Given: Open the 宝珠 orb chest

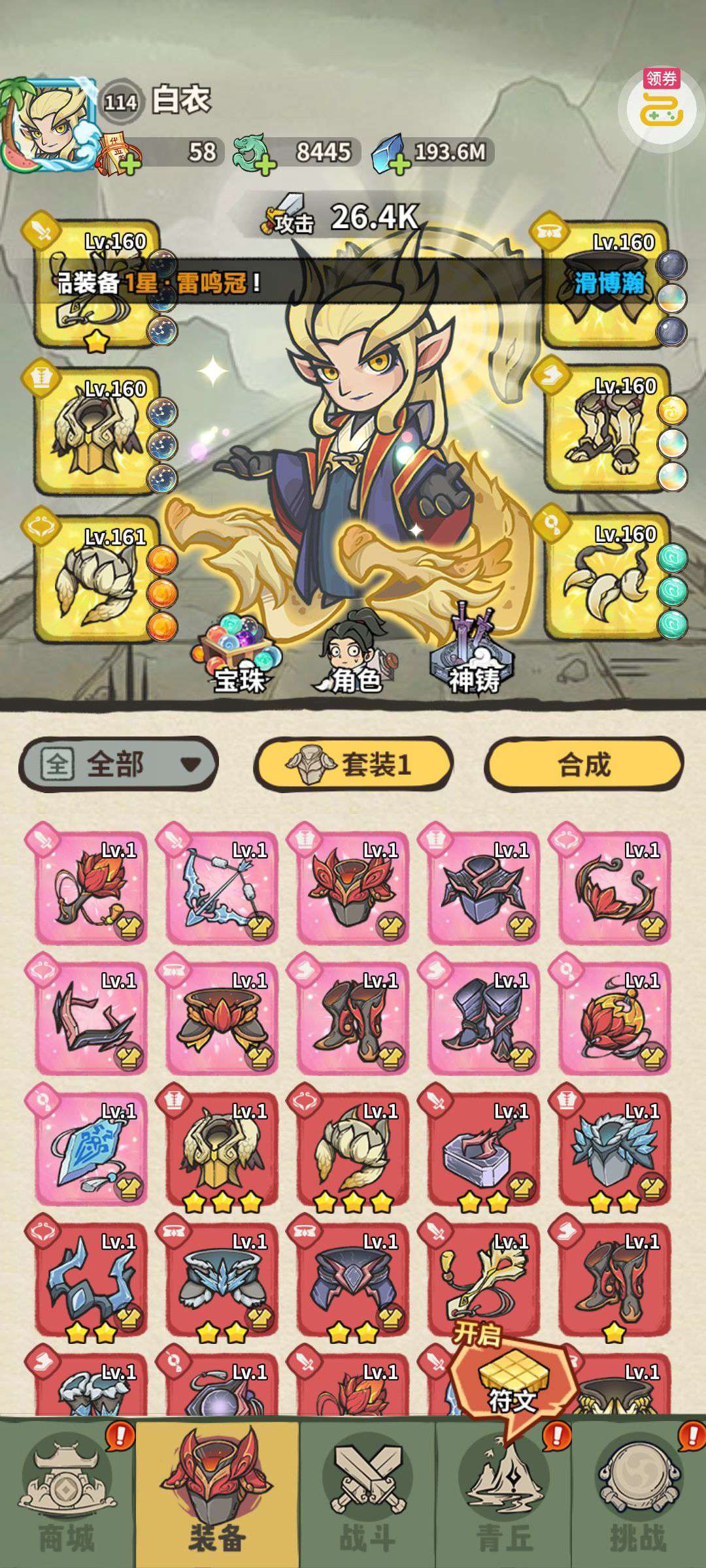Looking at the screenshot, I should [239, 653].
